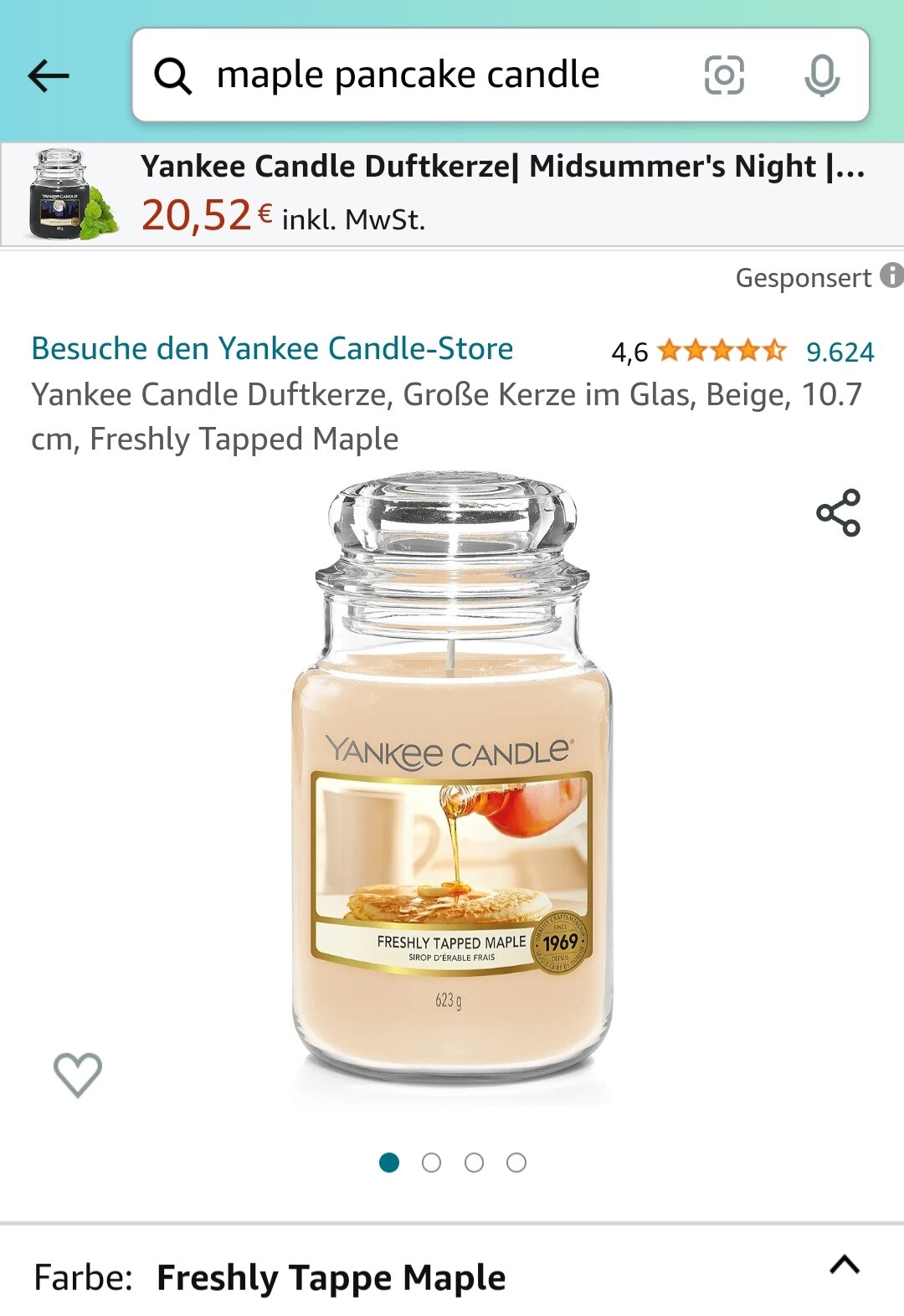
Task: Jump to the second product image dot
Action: coord(431,1163)
